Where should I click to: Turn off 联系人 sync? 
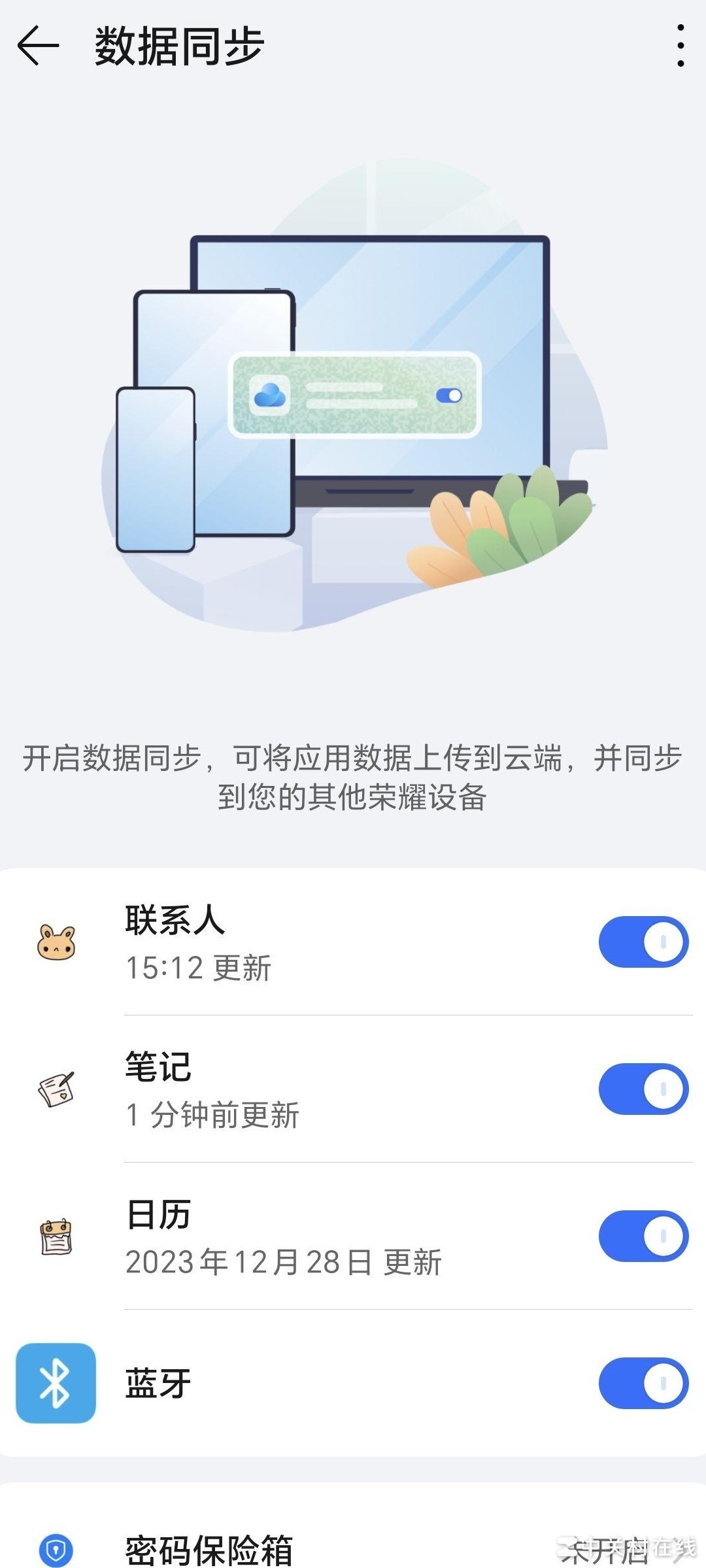643,942
